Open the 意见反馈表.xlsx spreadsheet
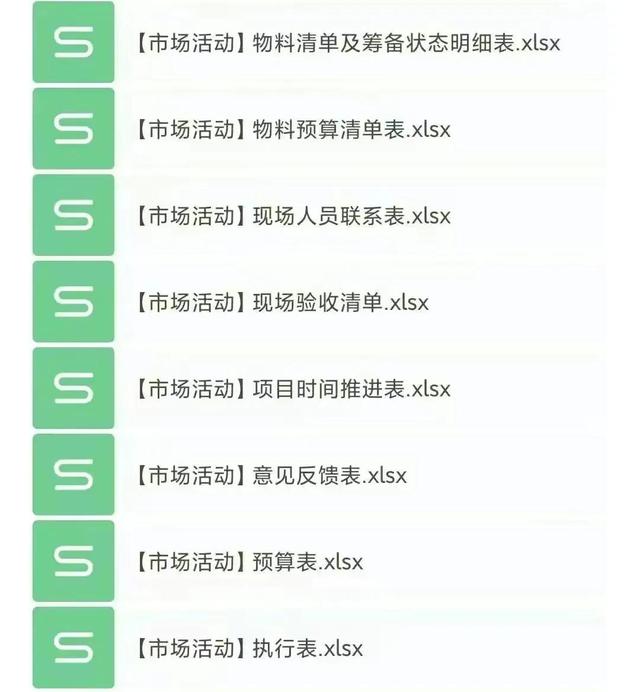640x692 pixels. (270, 475)
